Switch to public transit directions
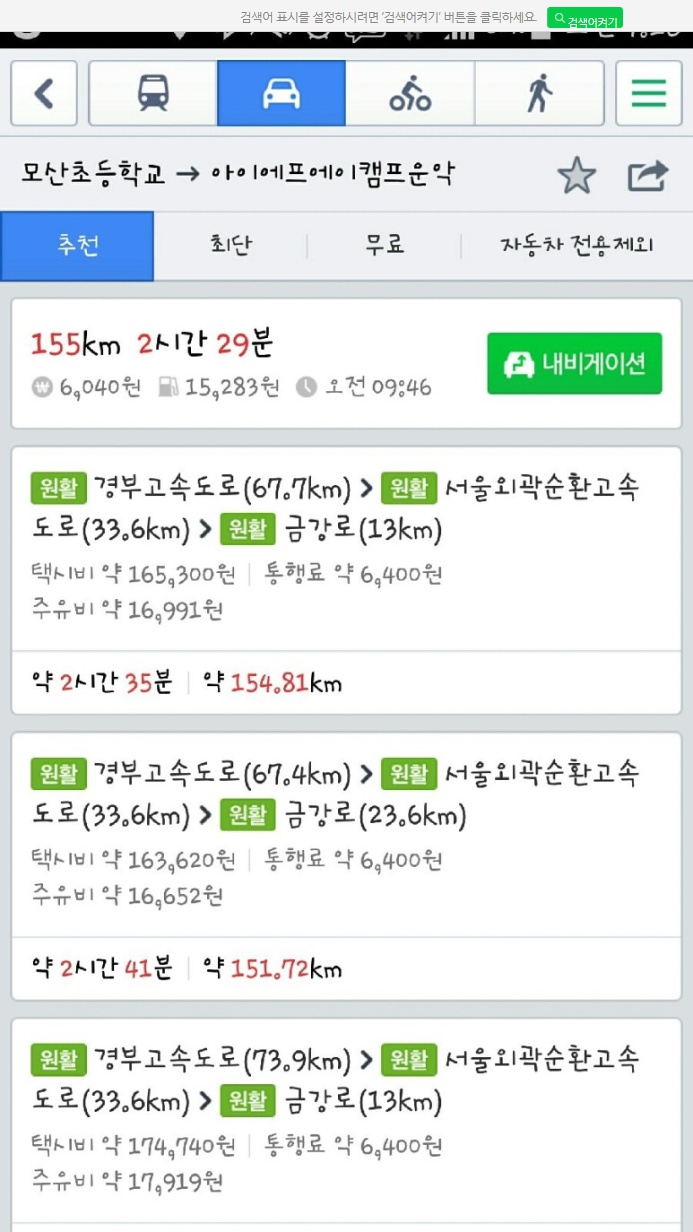 tap(153, 93)
